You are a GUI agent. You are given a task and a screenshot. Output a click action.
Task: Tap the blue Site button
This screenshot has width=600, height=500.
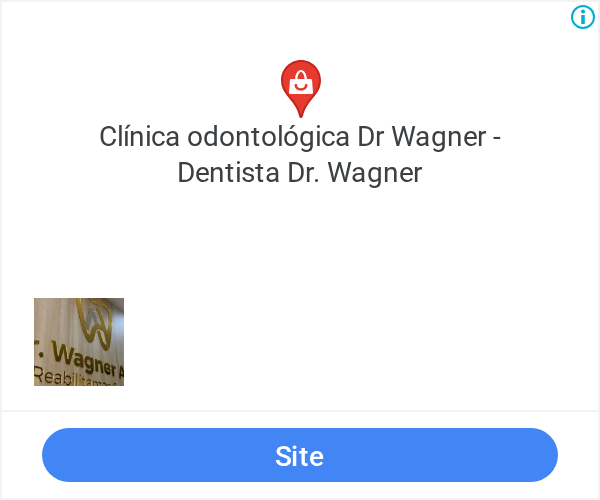(300, 455)
